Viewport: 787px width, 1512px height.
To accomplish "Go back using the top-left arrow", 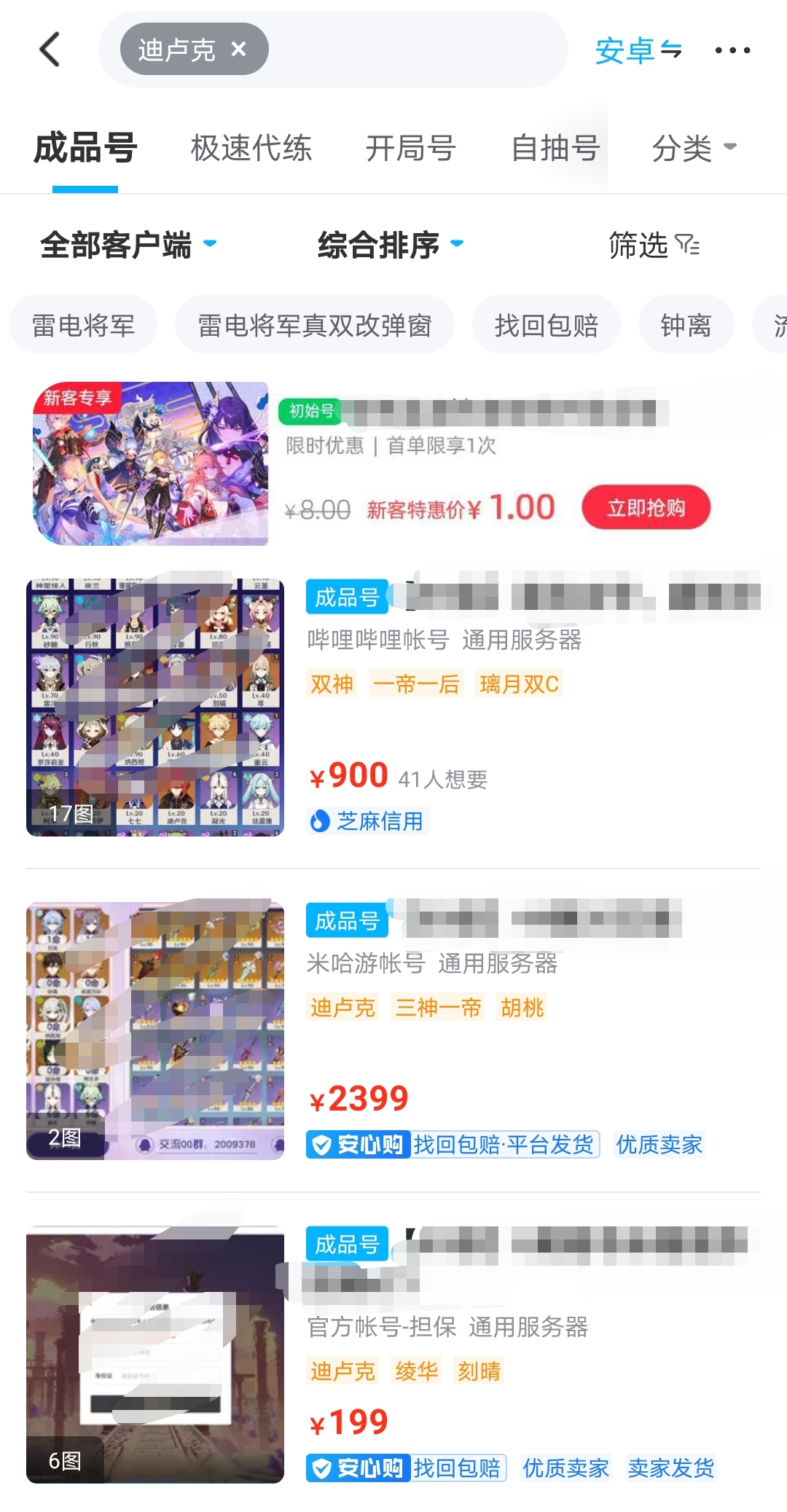I will coord(50,50).
